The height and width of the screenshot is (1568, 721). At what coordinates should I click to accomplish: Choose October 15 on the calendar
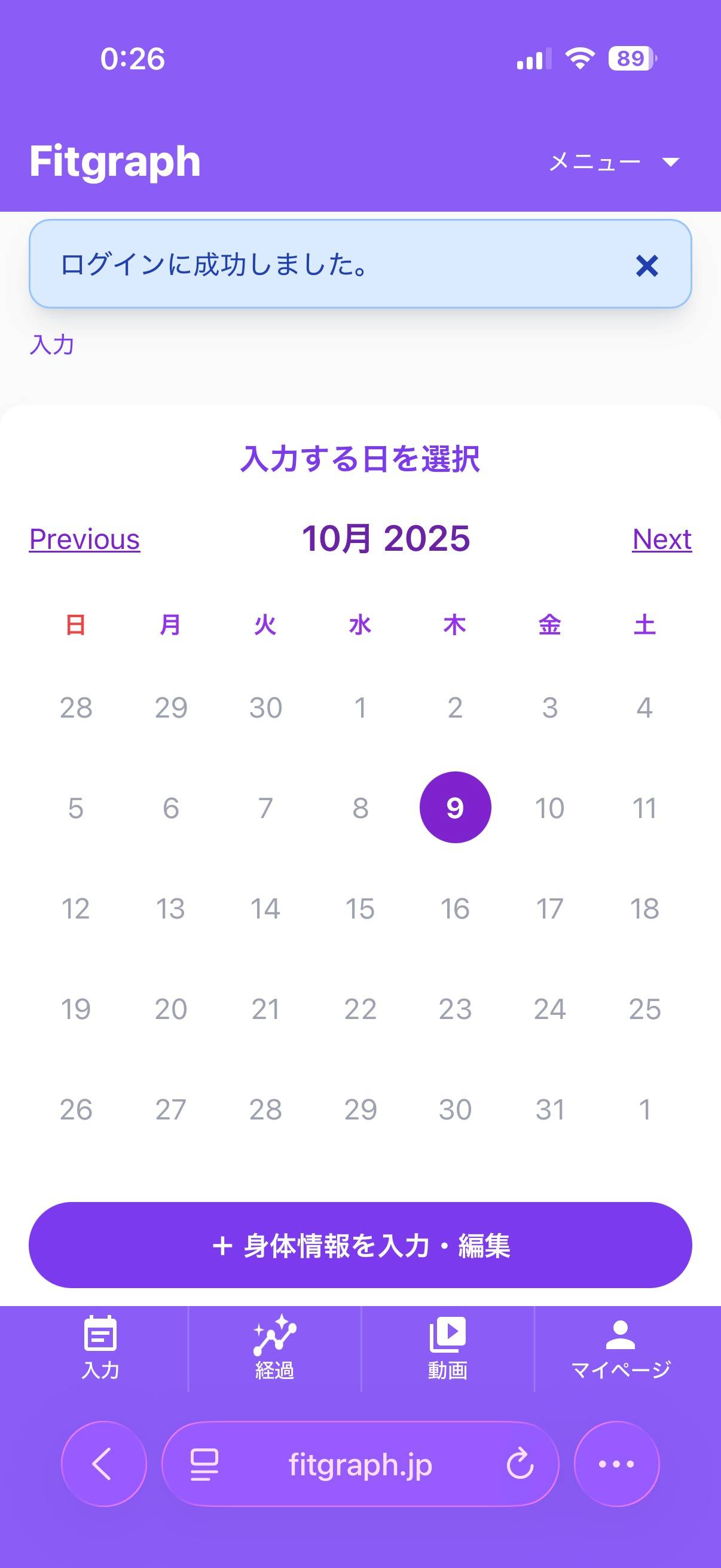coord(360,909)
